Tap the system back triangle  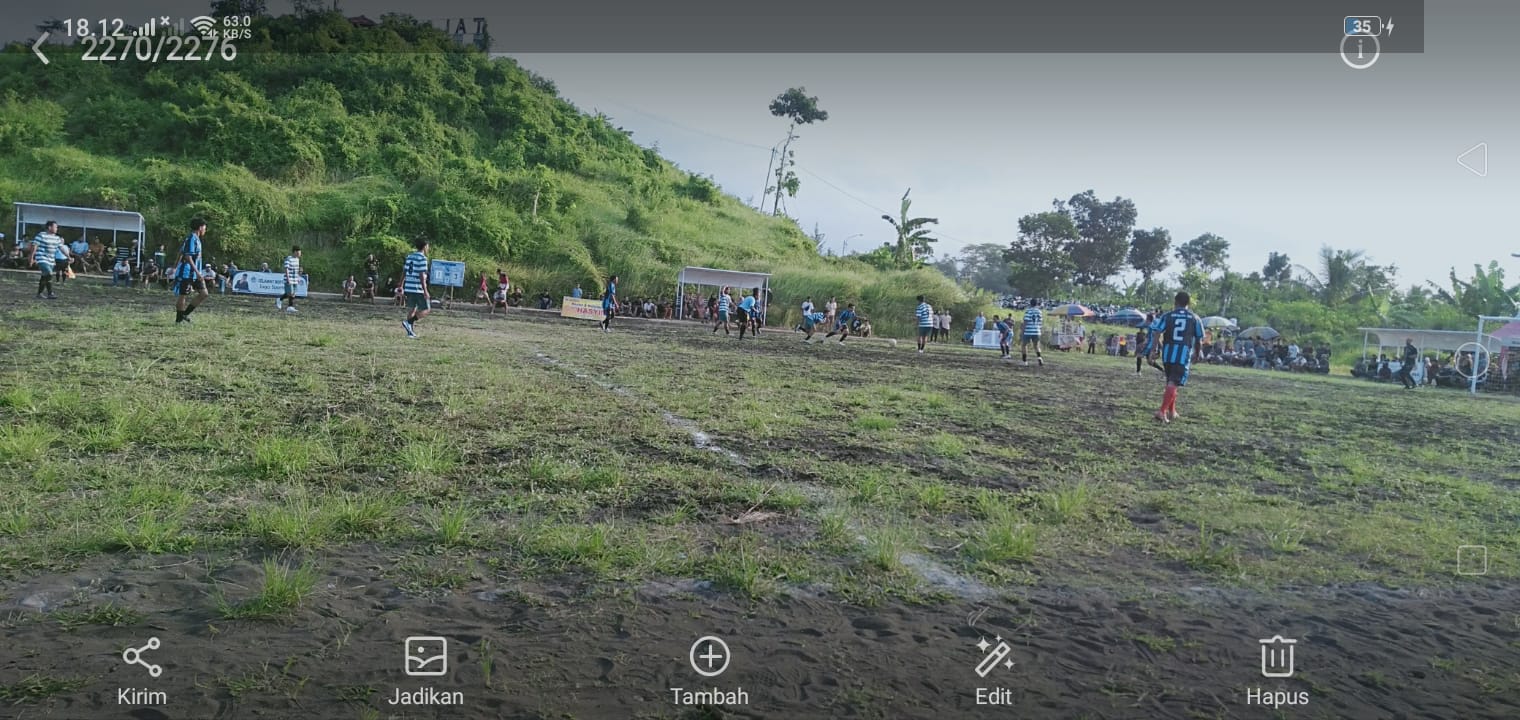pos(1472,160)
